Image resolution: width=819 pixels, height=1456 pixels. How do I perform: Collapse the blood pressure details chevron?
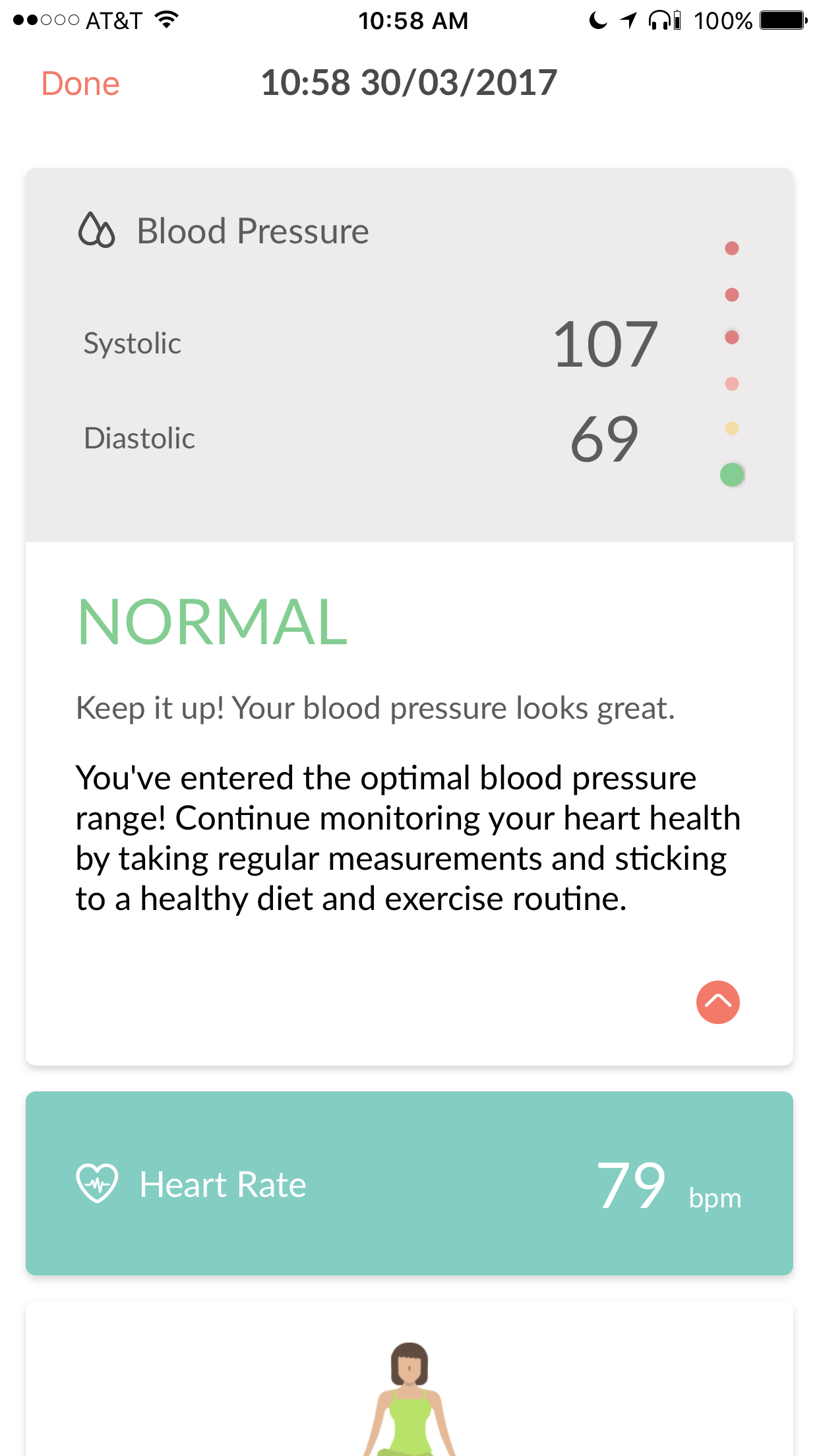pos(717,1002)
